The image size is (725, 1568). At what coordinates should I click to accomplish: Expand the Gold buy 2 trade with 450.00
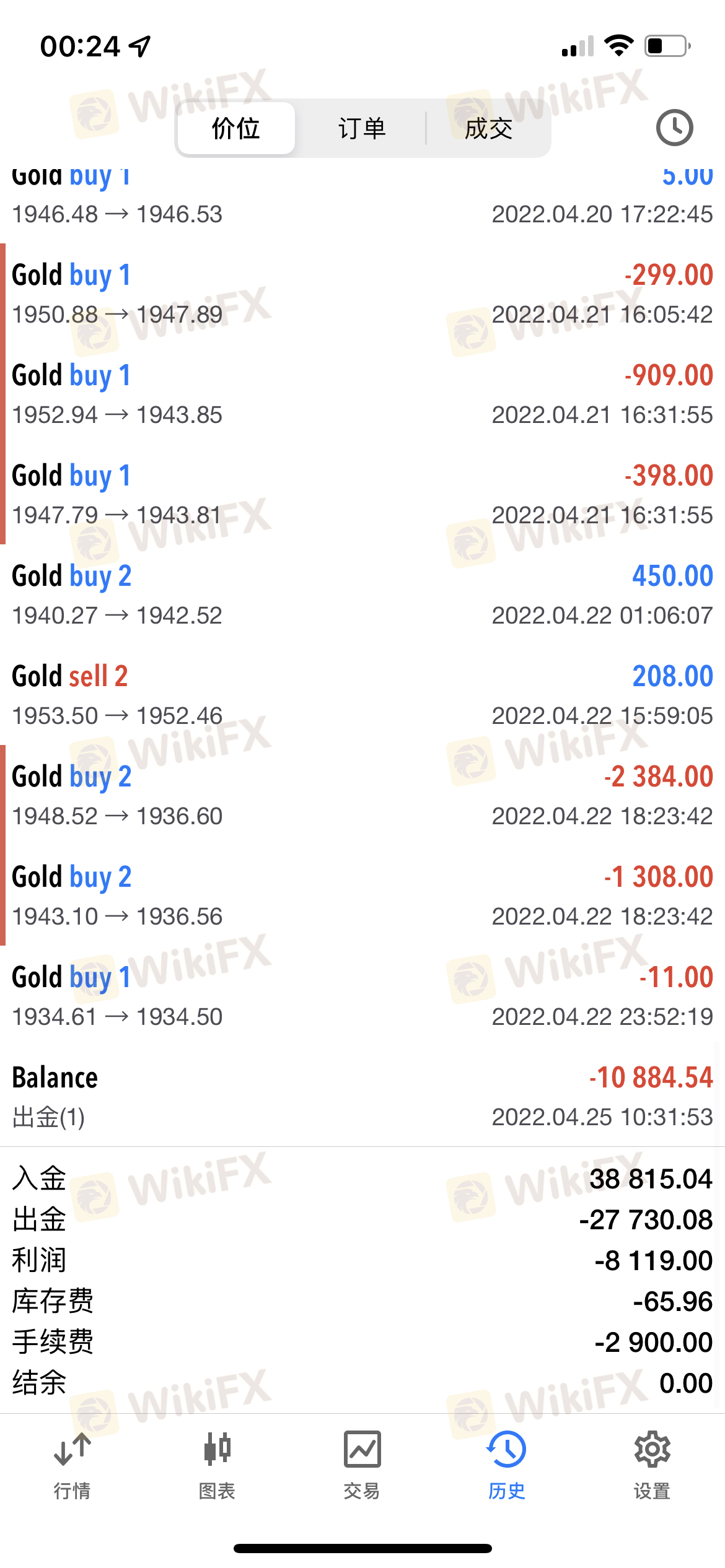coord(362,595)
